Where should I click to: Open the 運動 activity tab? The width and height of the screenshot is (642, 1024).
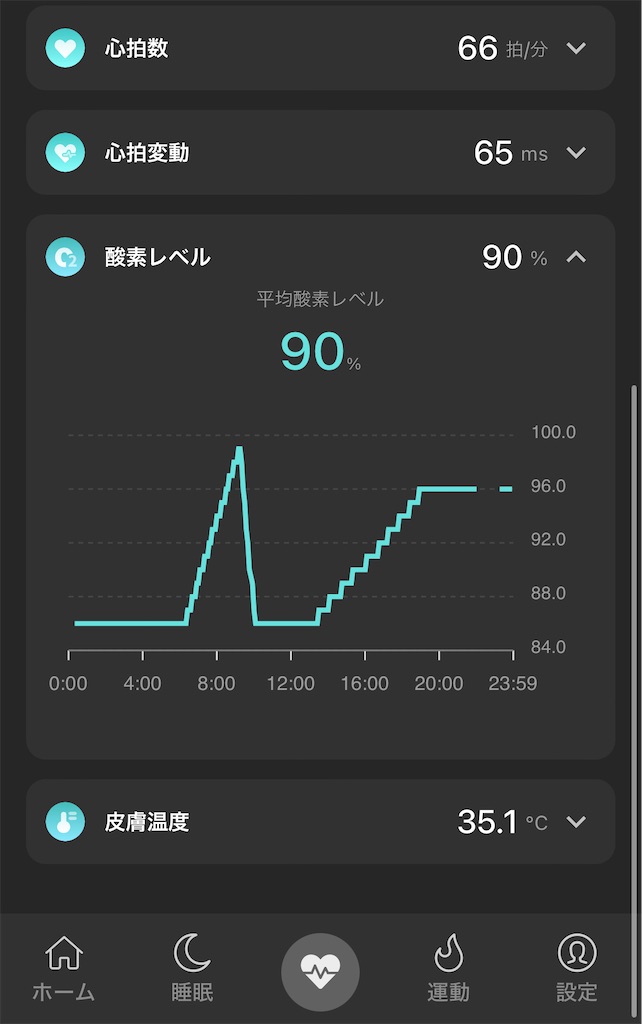[448, 969]
